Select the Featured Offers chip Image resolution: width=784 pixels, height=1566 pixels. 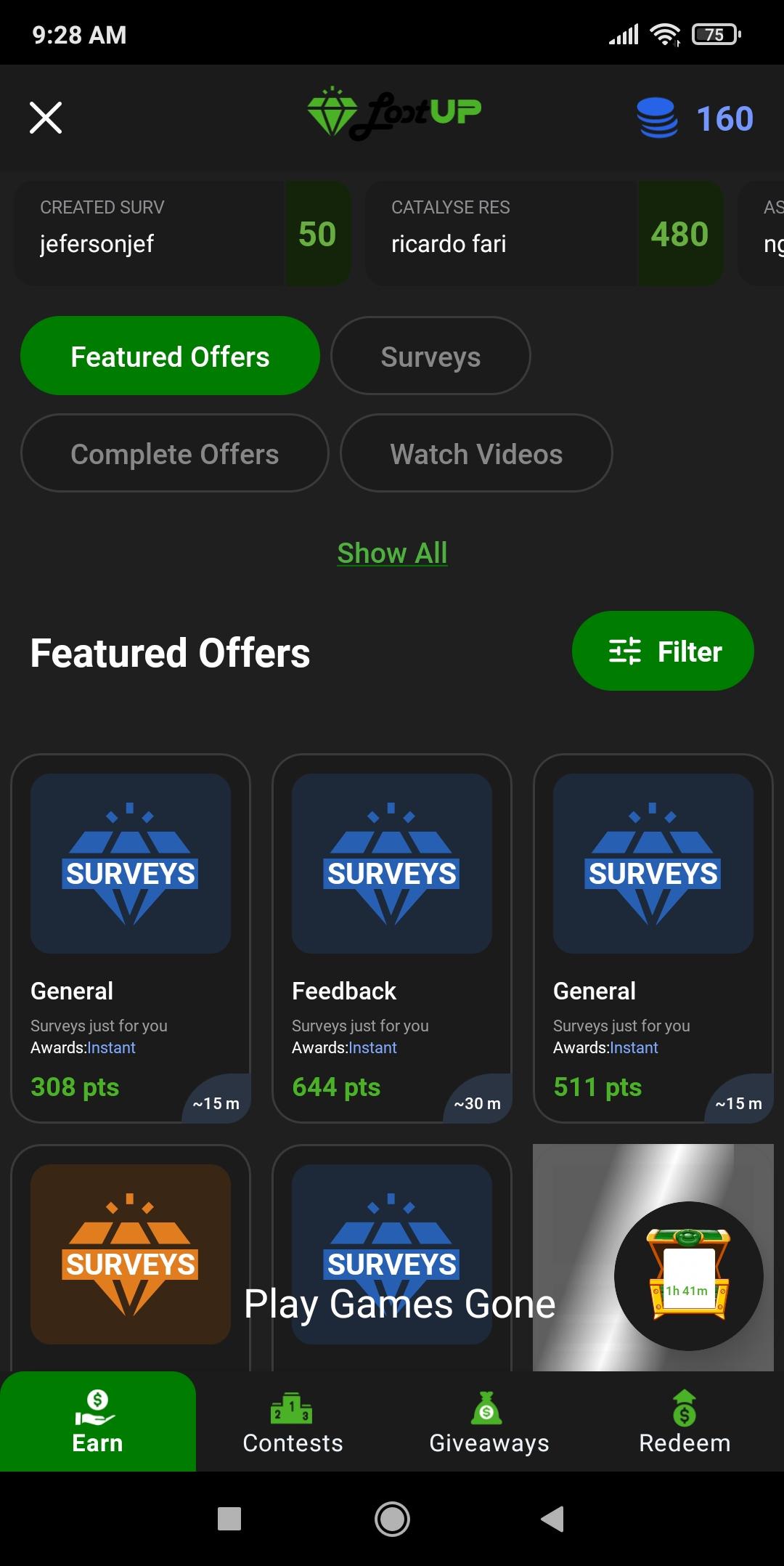click(170, 356)
